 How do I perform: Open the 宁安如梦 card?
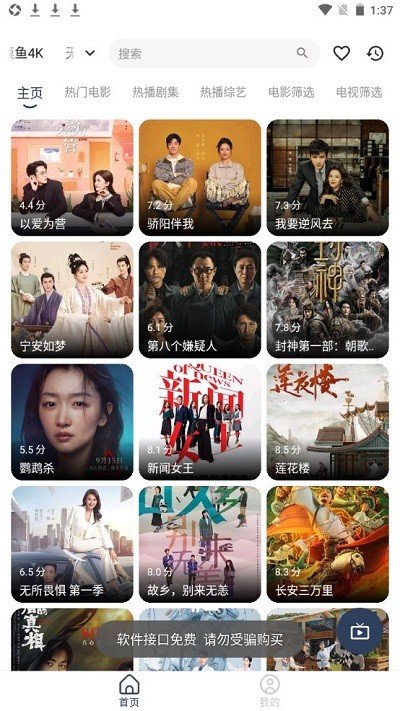click(x=72, y=300)
